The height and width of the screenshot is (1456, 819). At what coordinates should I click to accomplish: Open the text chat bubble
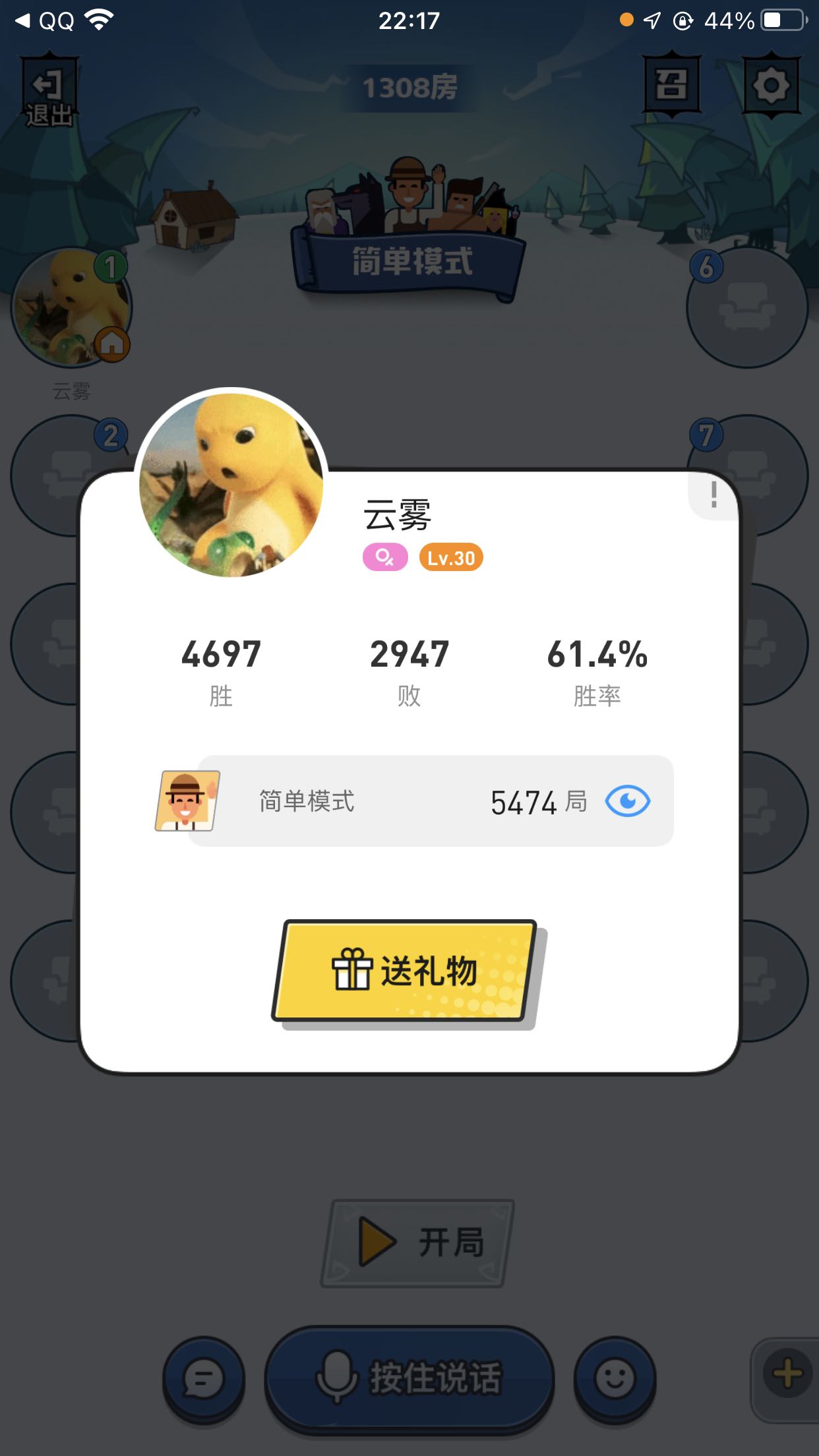203,1378
